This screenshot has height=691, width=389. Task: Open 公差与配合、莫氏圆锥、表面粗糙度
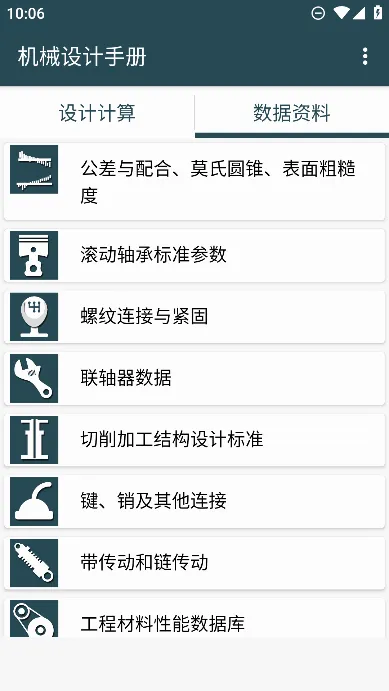[194, 182]
